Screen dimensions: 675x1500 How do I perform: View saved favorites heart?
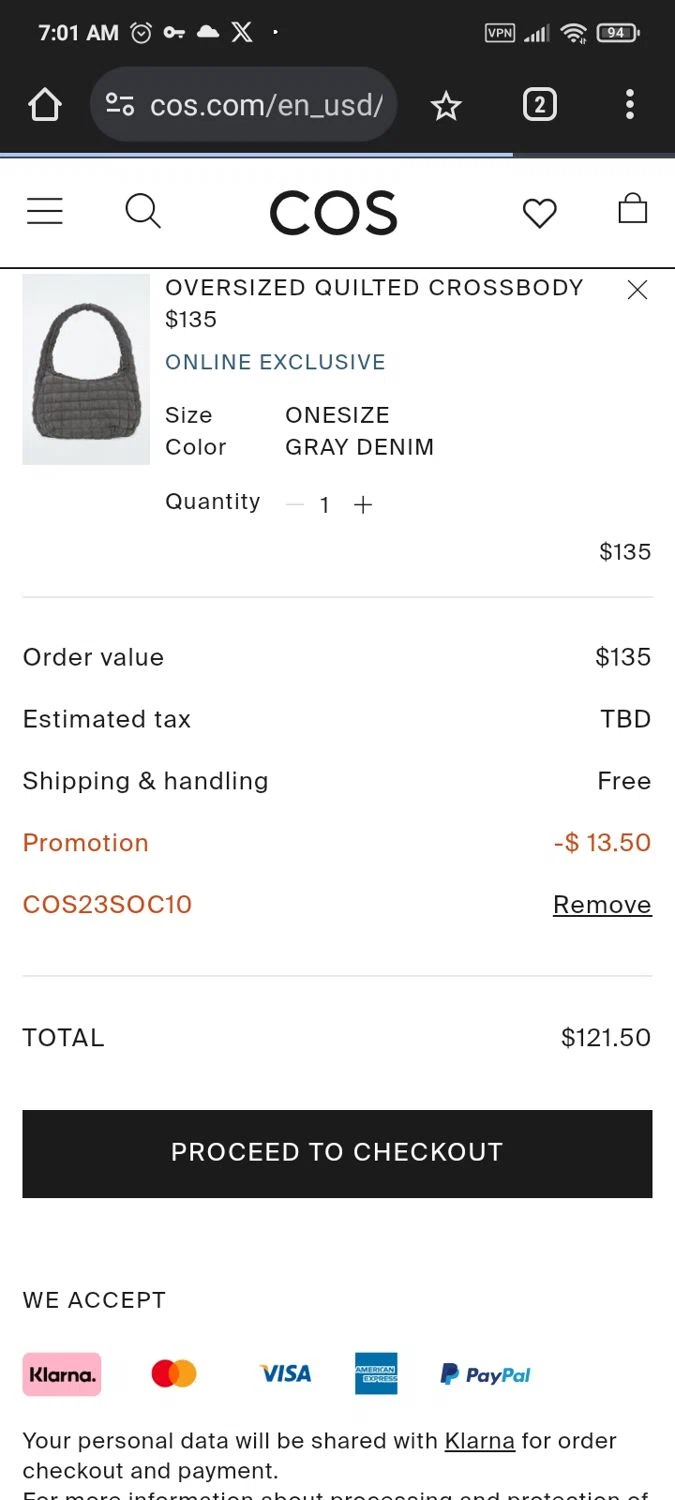(x=539, y=212)
